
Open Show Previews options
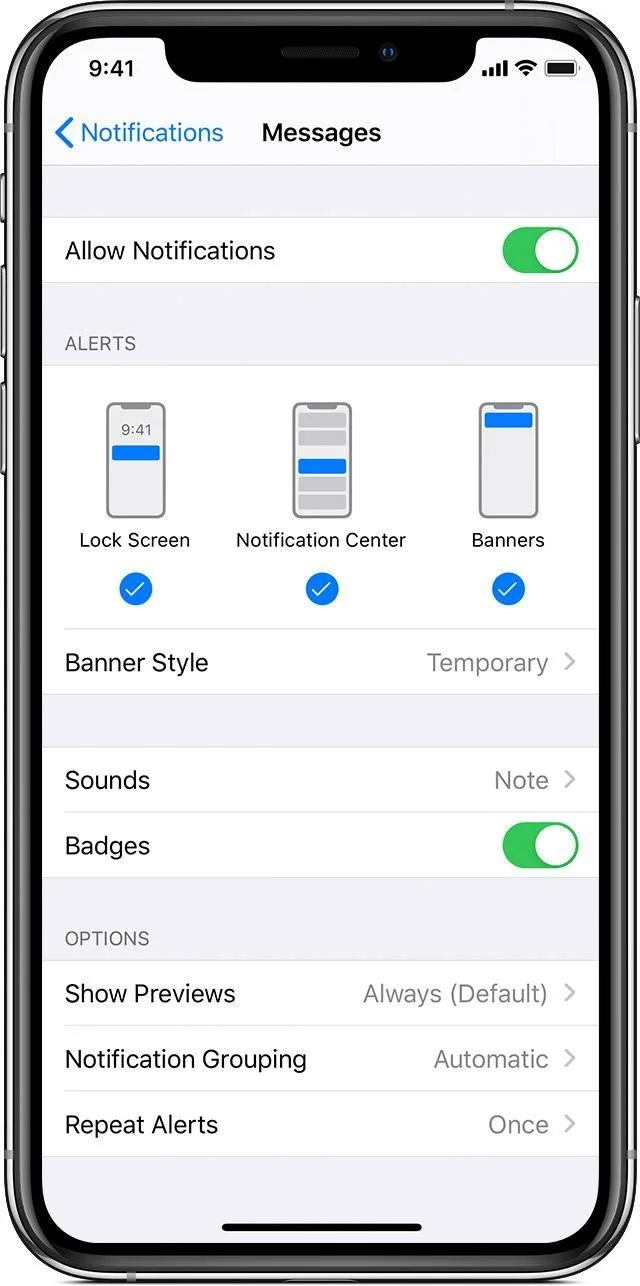320,993
